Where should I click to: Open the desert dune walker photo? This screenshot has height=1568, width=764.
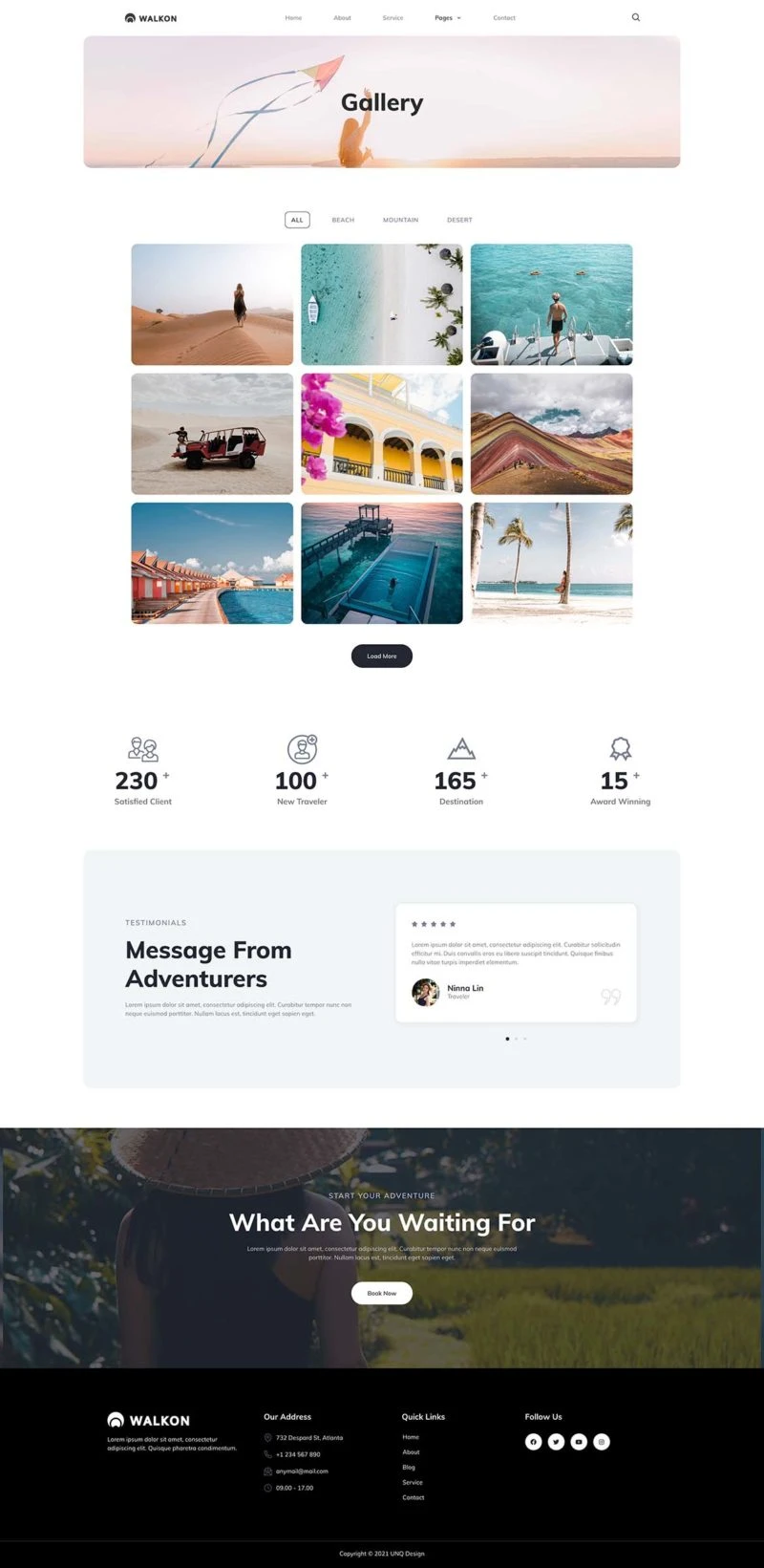point(212,304)
